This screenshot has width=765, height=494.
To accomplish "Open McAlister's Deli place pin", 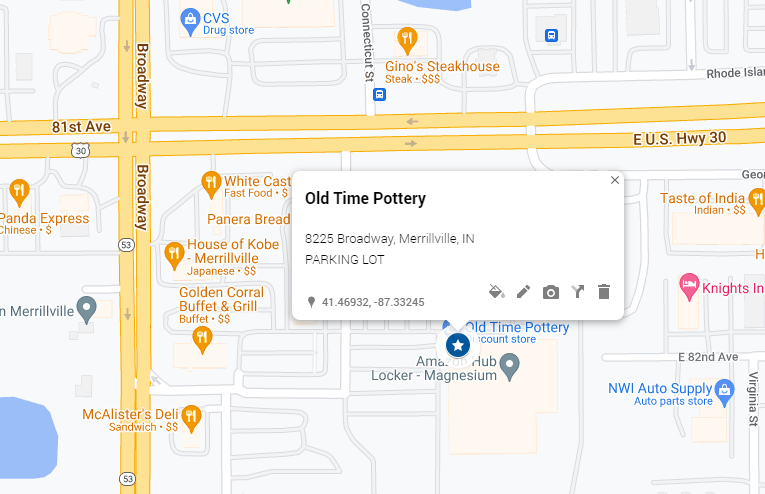I will 191,419.
